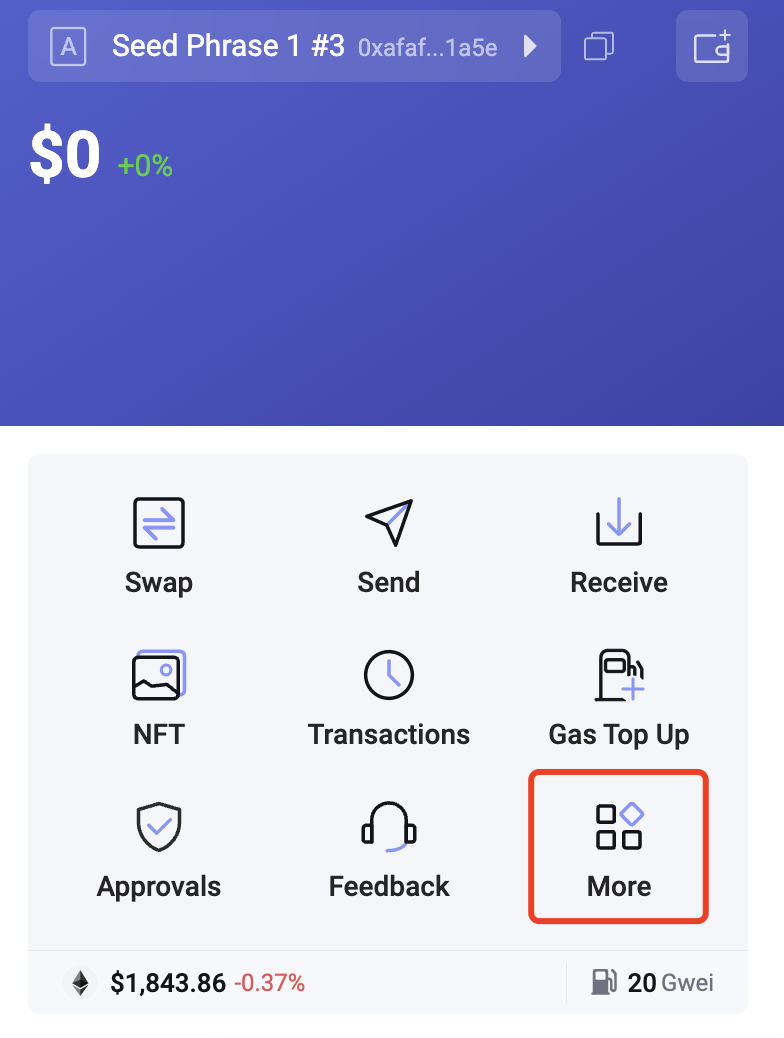This screenshot has width=784, height=1038.
Task: Select Gas Top Up
Action: coord(619,697)
